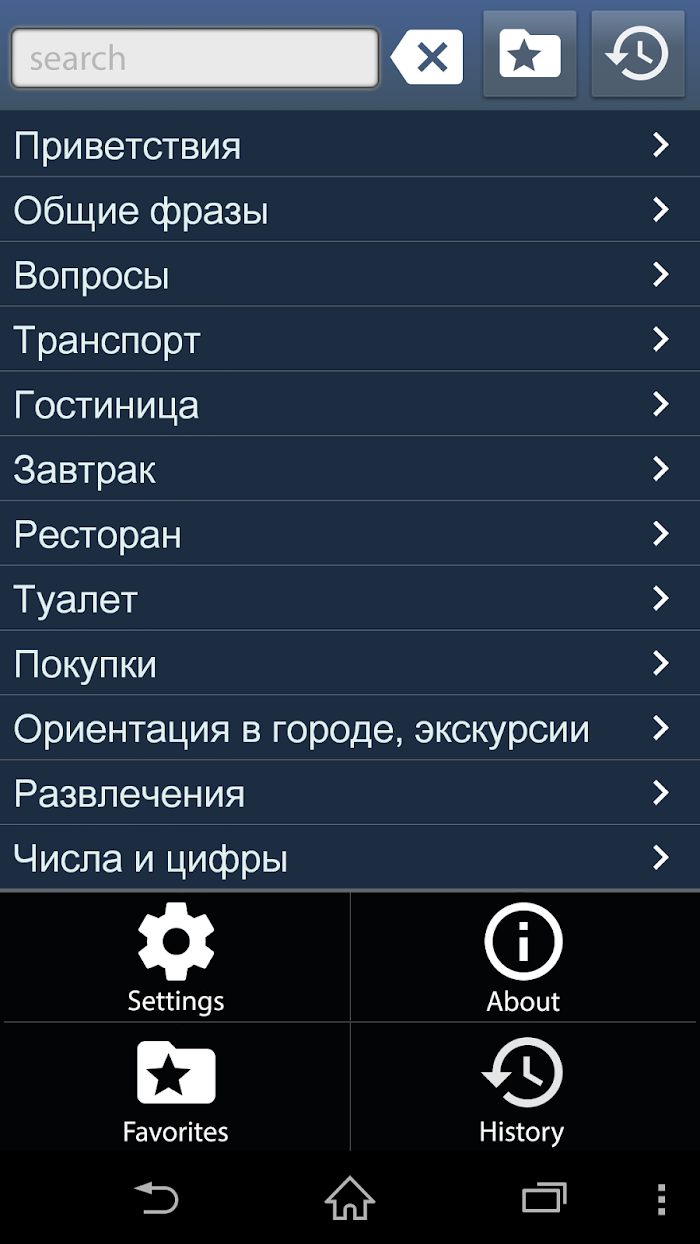Tap the search input field
The height and width of the screenshot is (1244, 700).
click(x=195, y=57)
